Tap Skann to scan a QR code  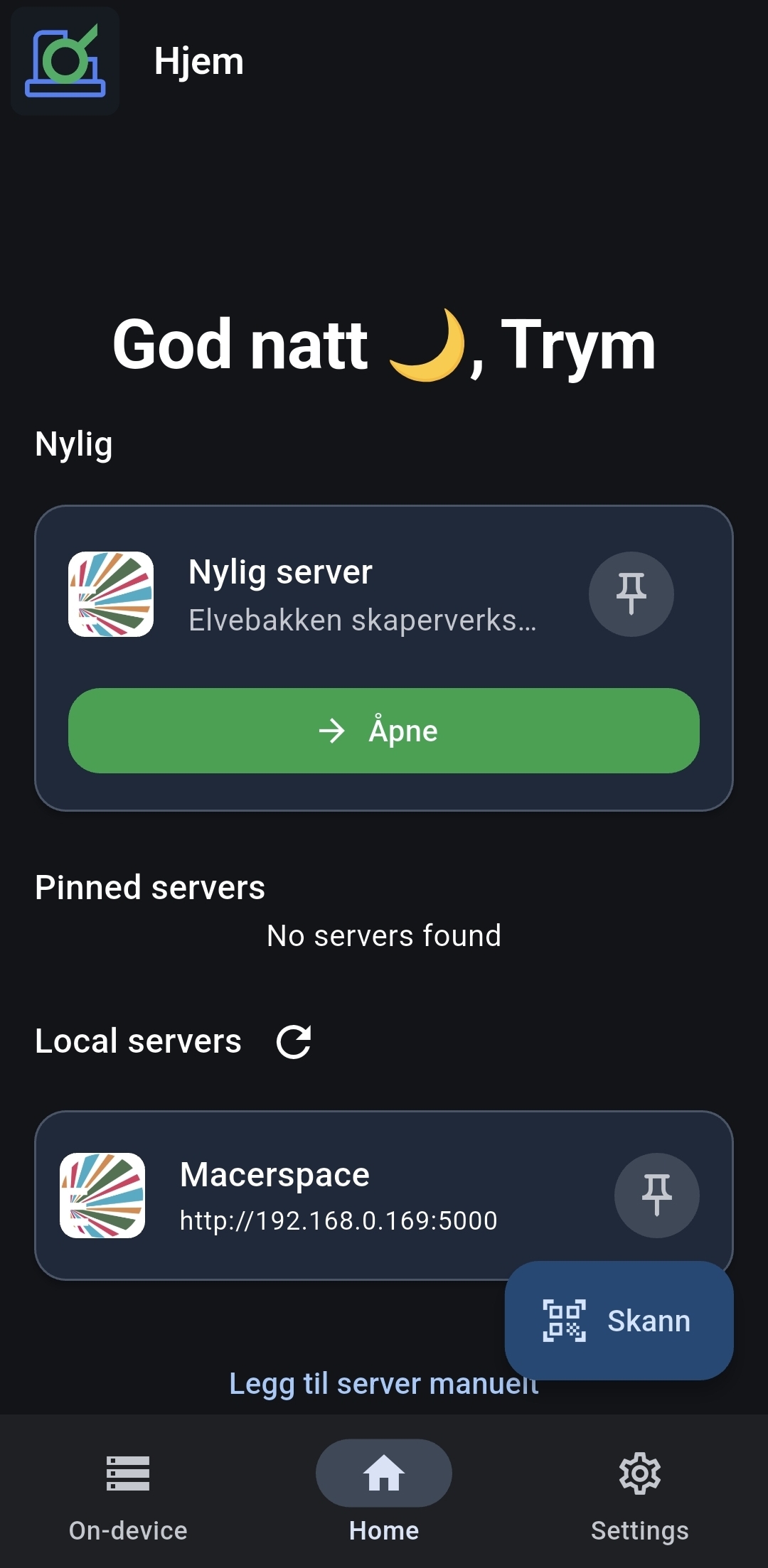[618, 1320]
